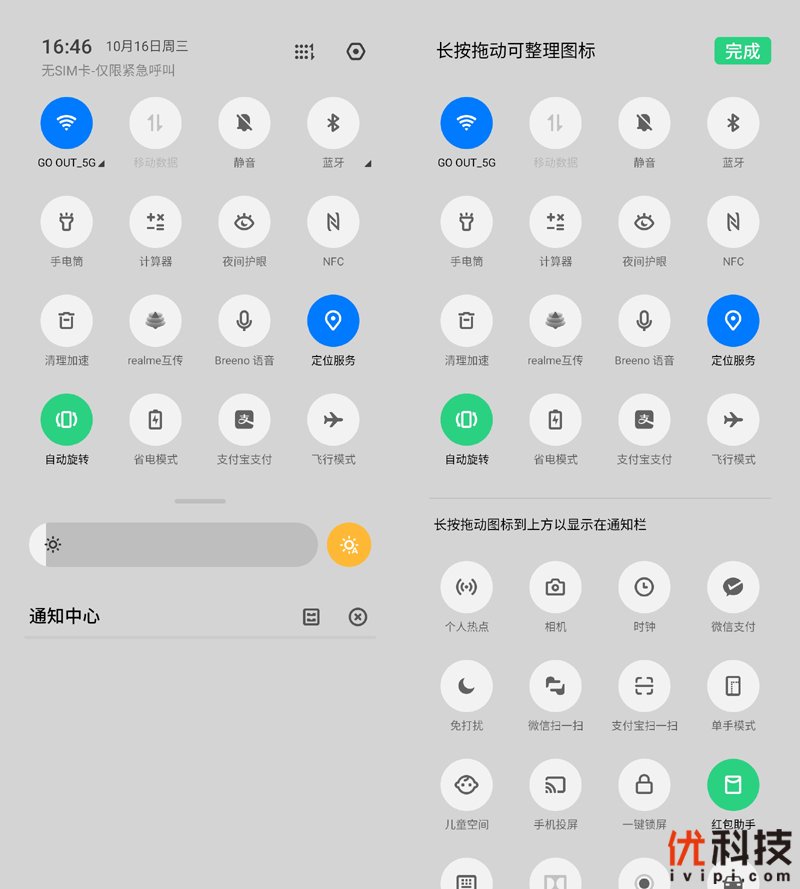Tap the 支付宝扫一扫 Alipay scan icon
Image resolution: width=800 pixels, height=889 pixels.
(644, 687)
